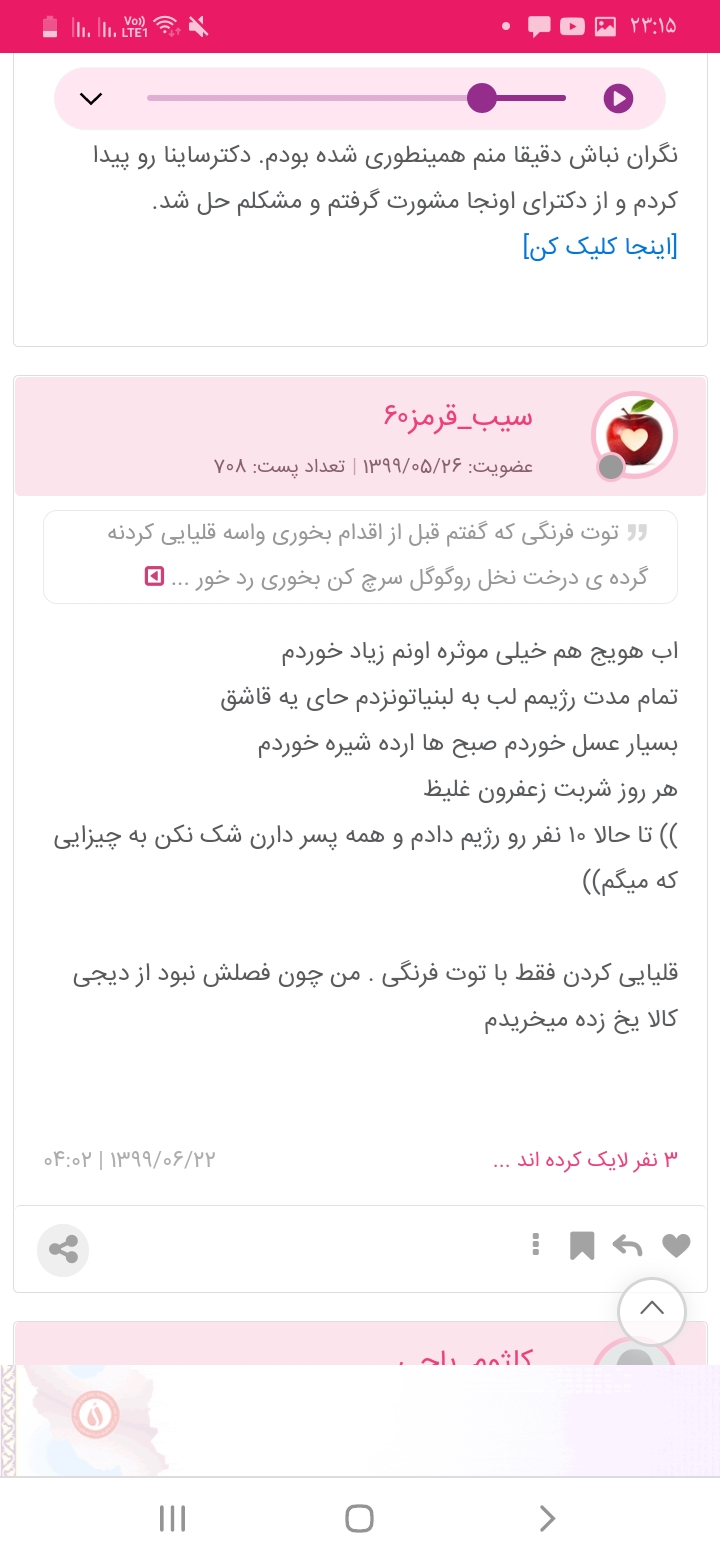Go to the system home screen

click(x=359, y=1519)
